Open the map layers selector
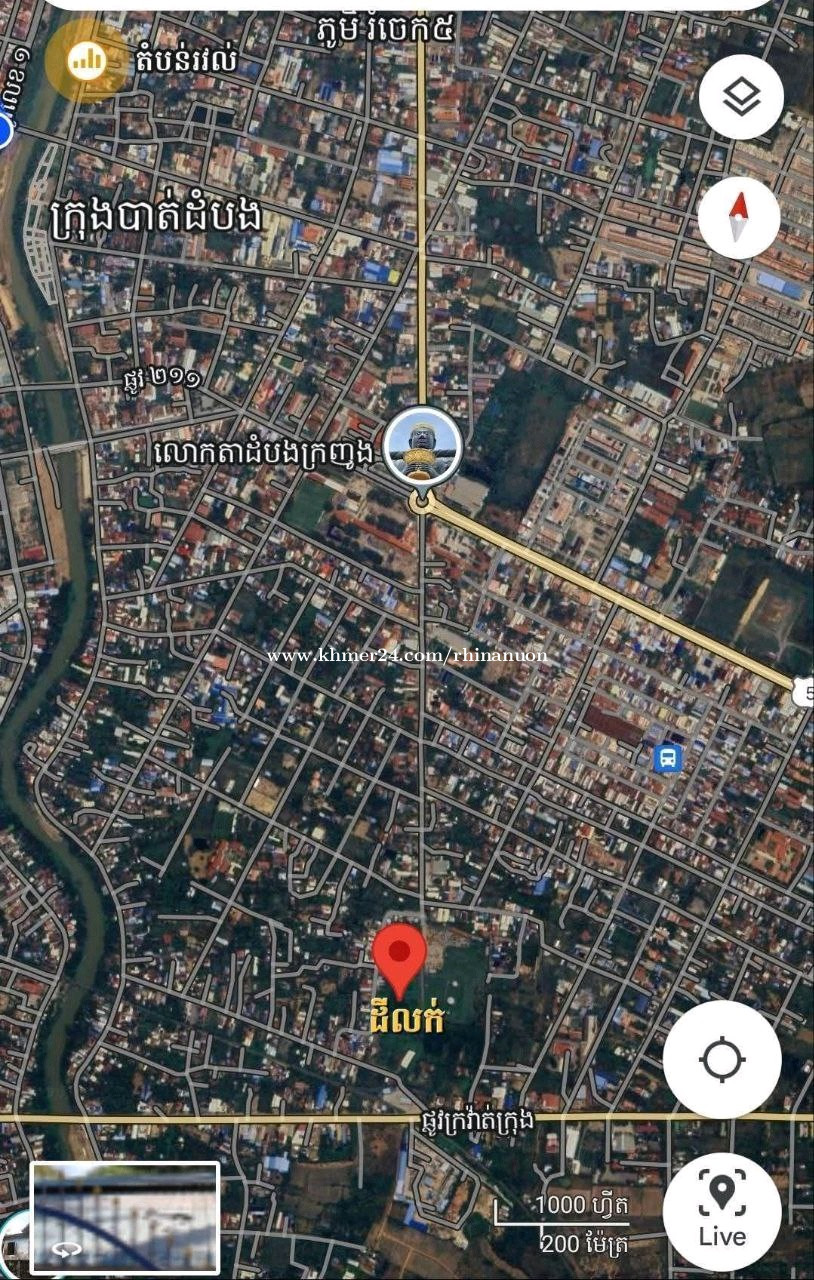Screen dimensions: 814x1280 (740, 97)
